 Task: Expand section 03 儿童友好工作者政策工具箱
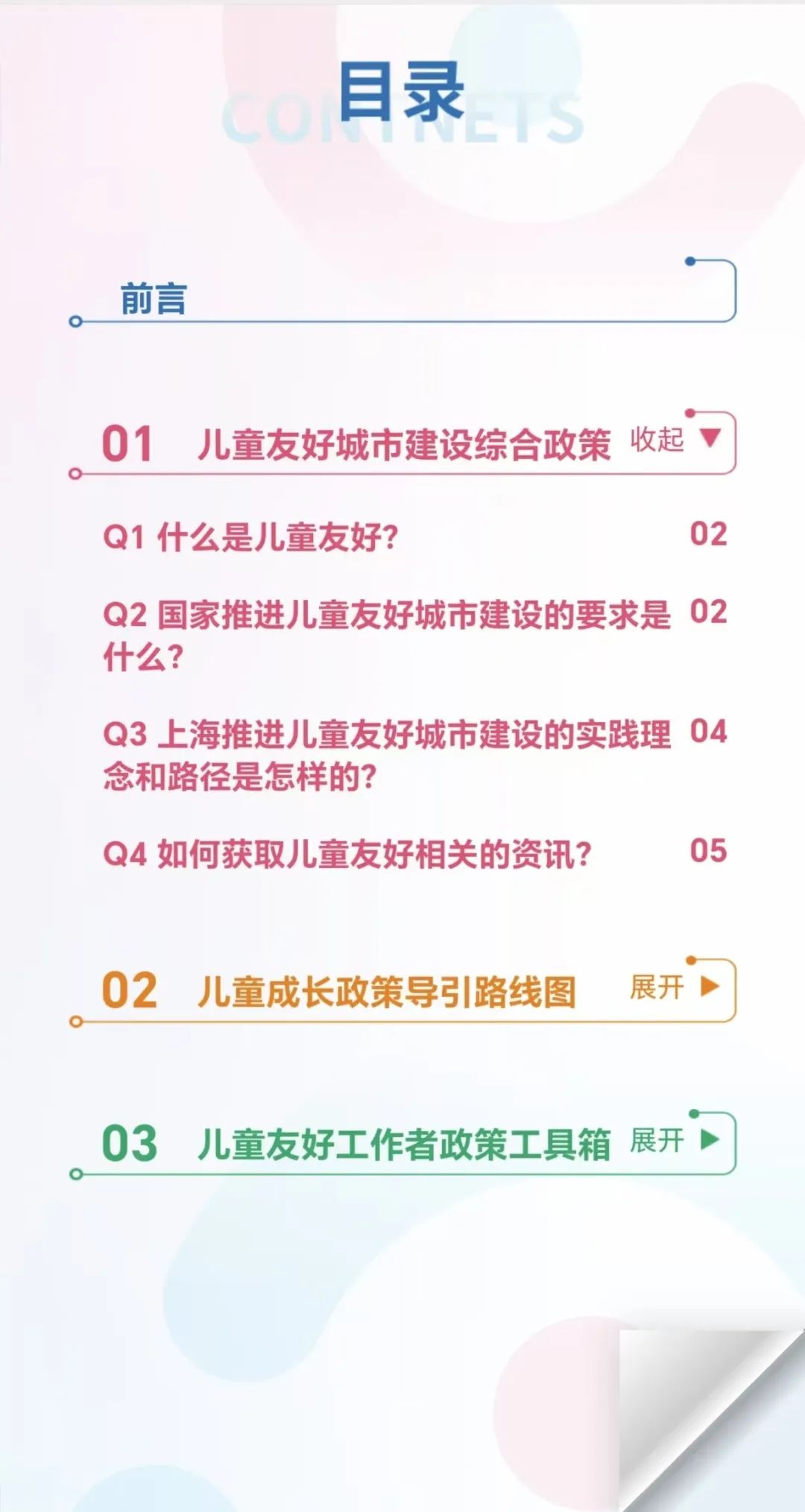click(675, 1139)
